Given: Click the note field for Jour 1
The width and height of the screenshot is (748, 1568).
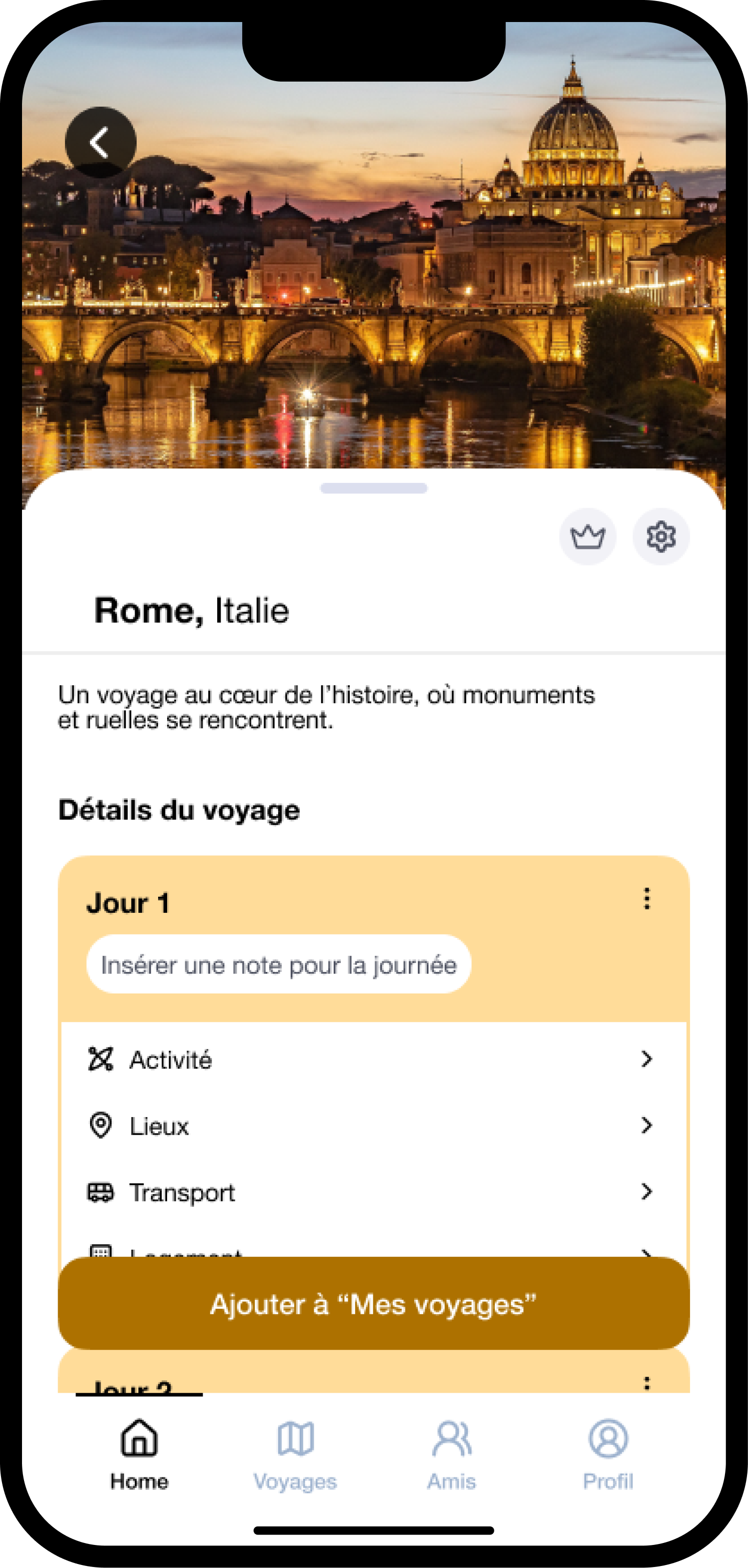Looking at the screenshot, I should point(279,964).
